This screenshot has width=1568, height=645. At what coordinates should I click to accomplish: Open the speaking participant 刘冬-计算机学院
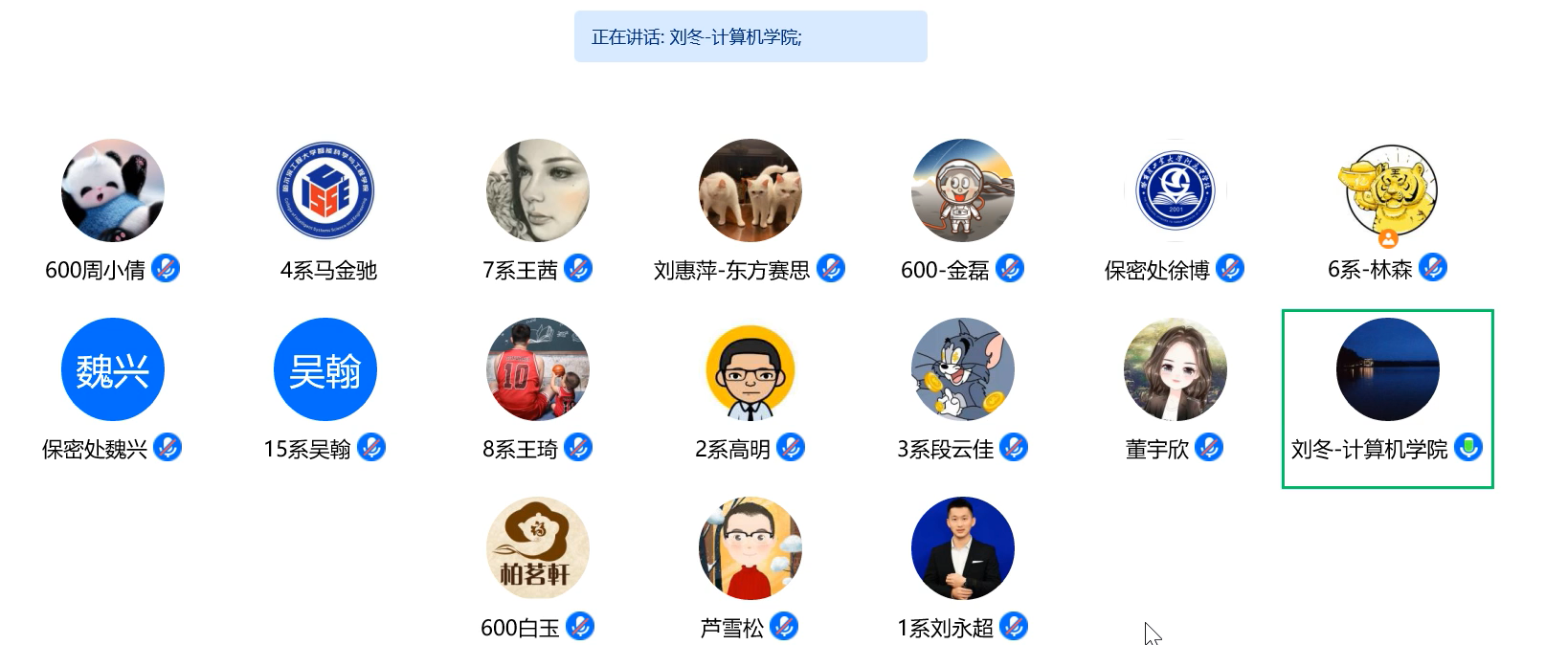1388,370
